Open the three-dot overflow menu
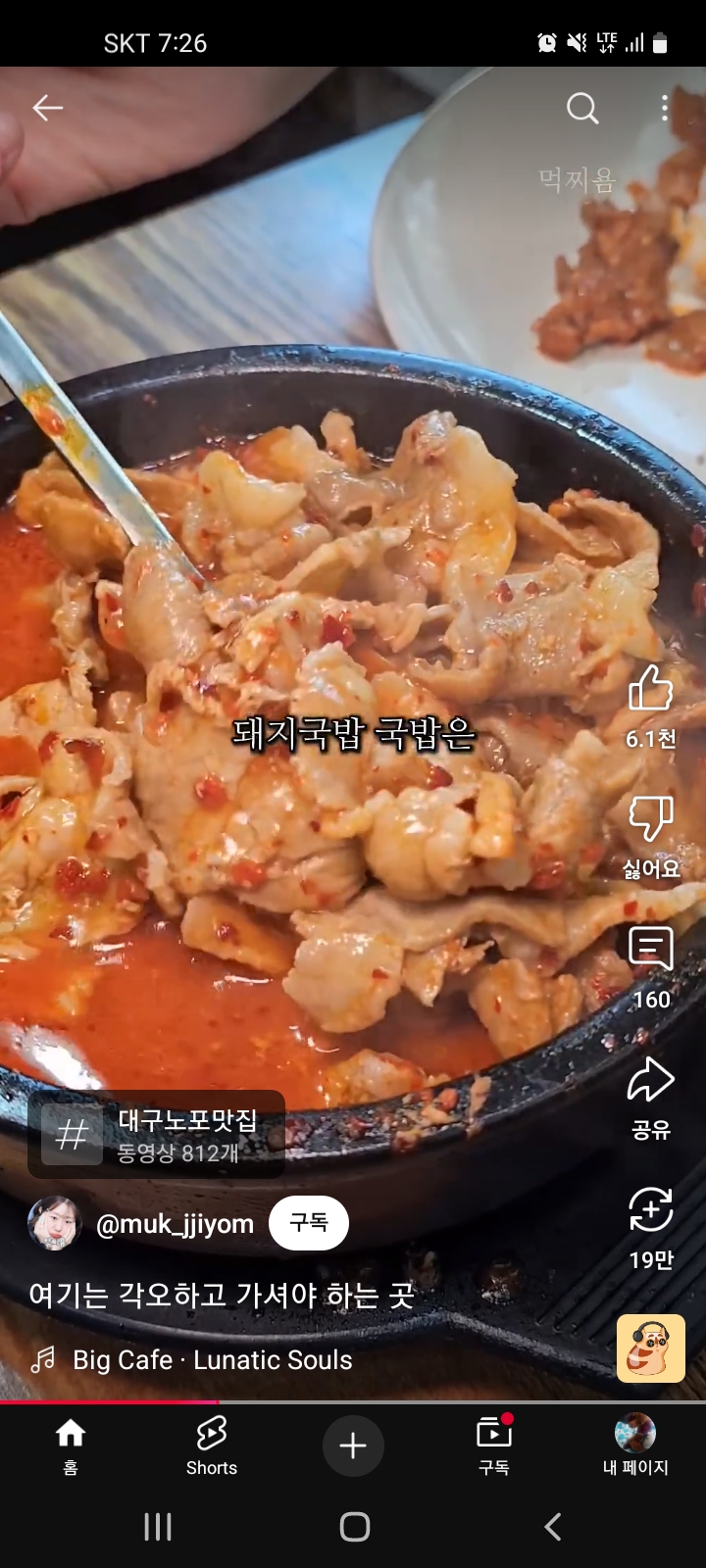Viewport: 706px width, 1568px height. 665,108
